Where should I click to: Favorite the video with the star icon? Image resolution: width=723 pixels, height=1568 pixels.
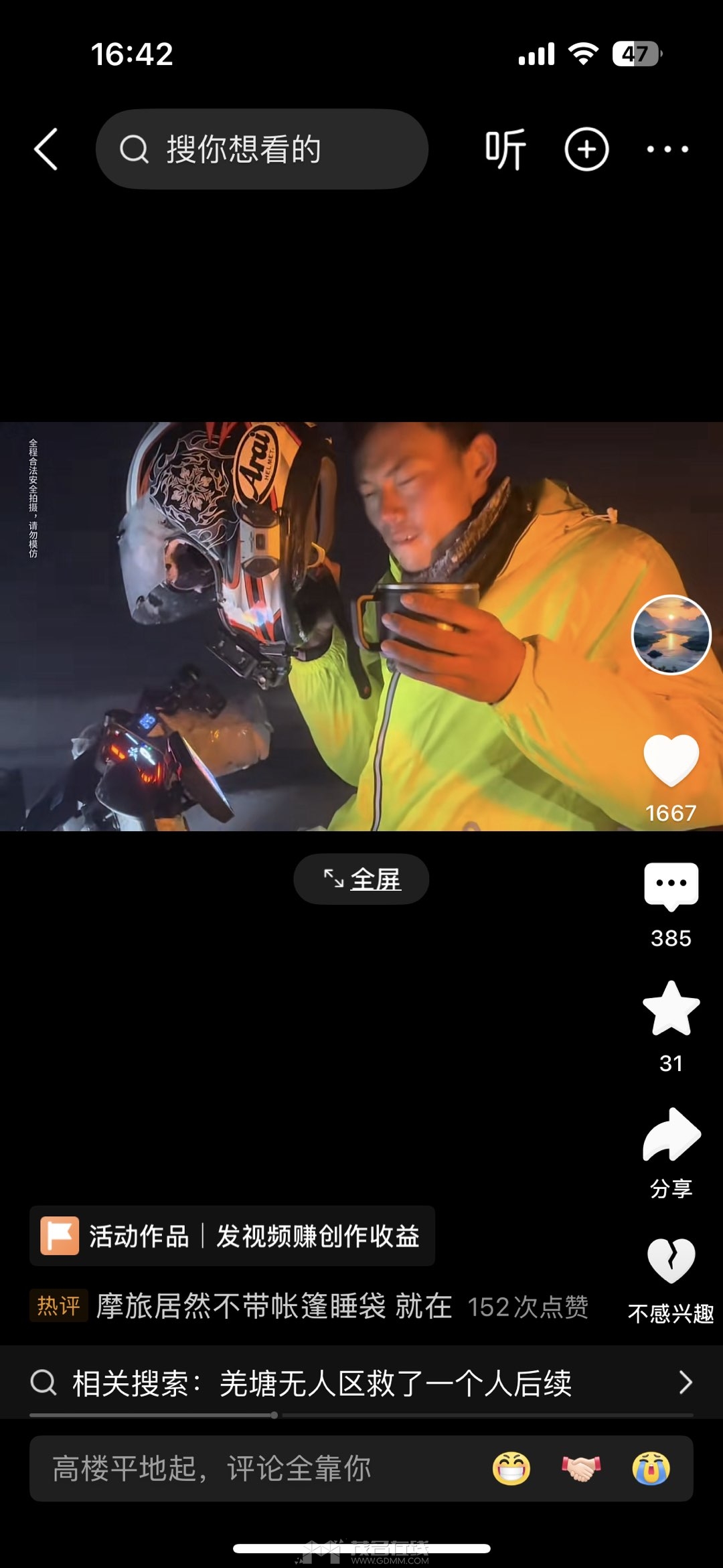(671, 1009)
